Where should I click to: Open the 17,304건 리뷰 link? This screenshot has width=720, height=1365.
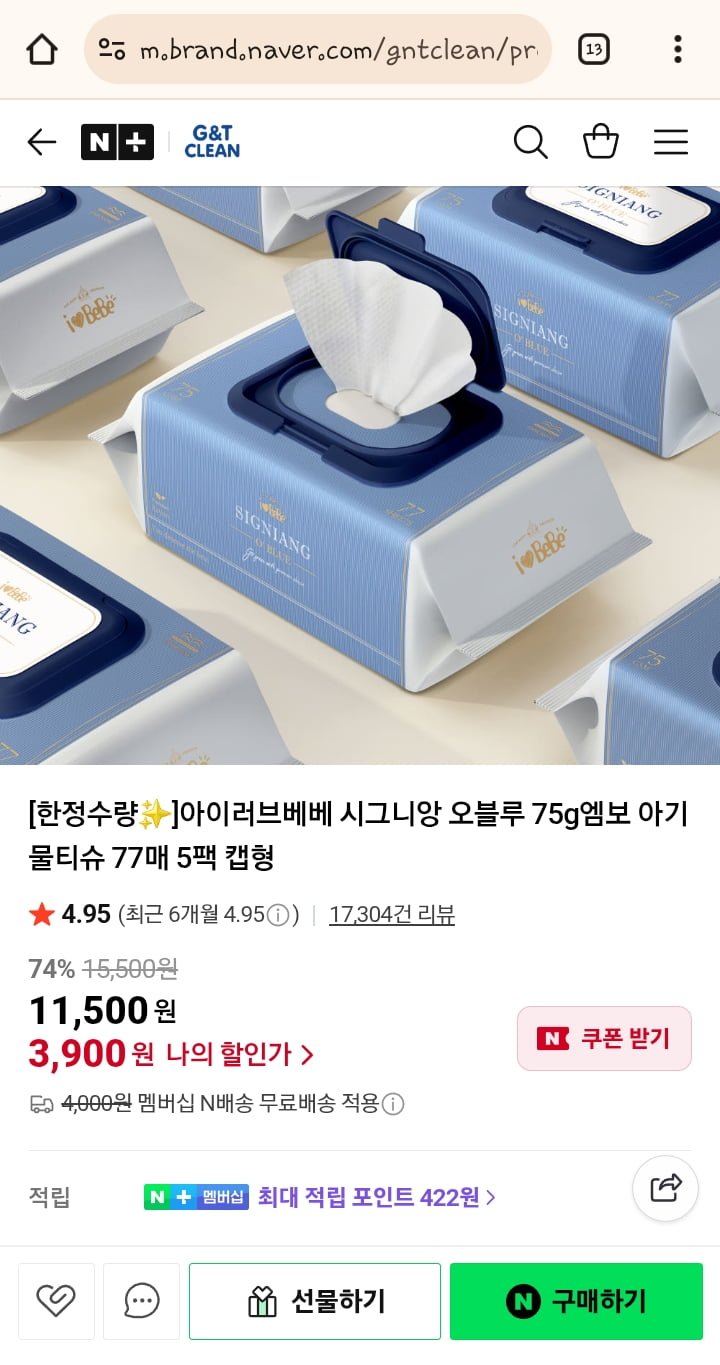click(392, 914)
